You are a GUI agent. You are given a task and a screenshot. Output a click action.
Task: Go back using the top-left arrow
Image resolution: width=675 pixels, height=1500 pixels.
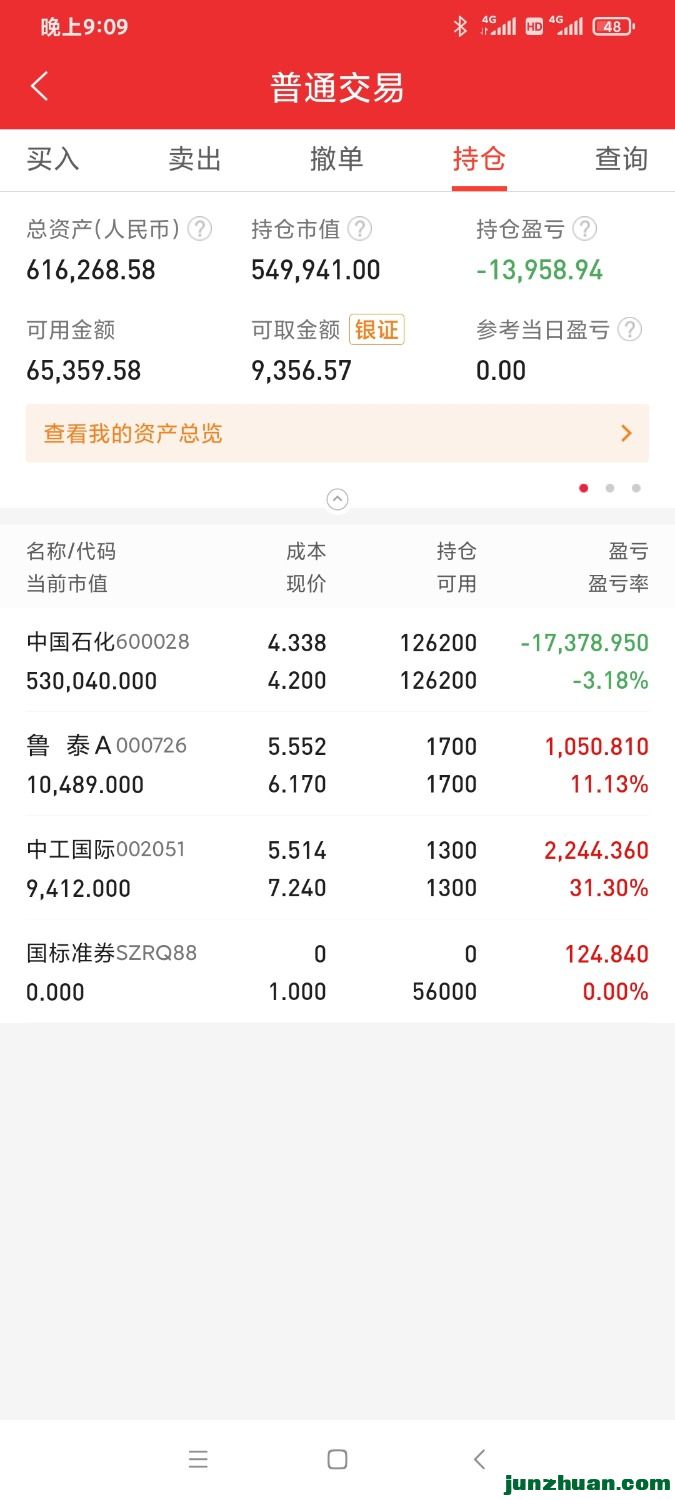[x=40, y=87]
